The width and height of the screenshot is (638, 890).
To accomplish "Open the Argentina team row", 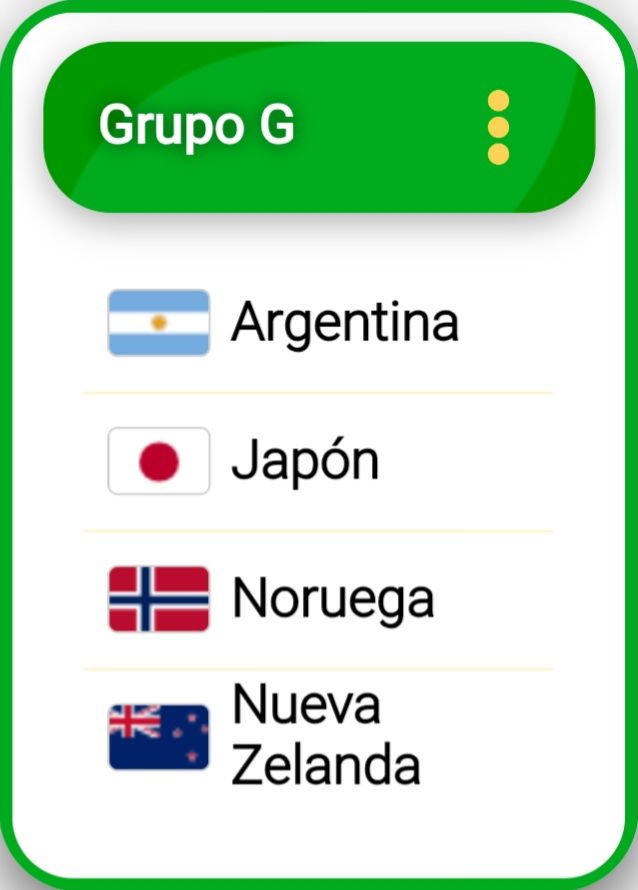I will tap(320, 323).
